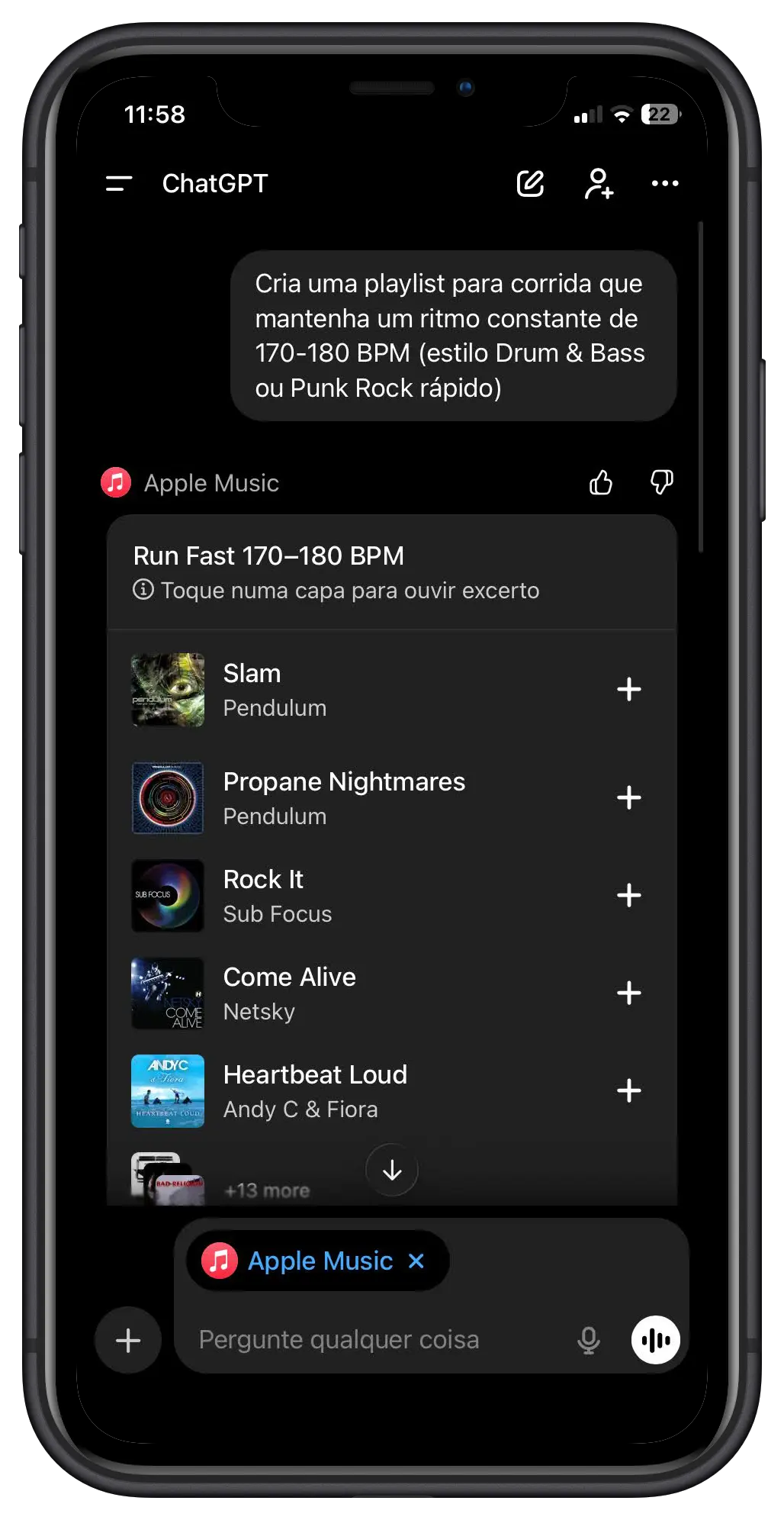Tap the add people icon

pyautogui.click(x=599, y=183)
